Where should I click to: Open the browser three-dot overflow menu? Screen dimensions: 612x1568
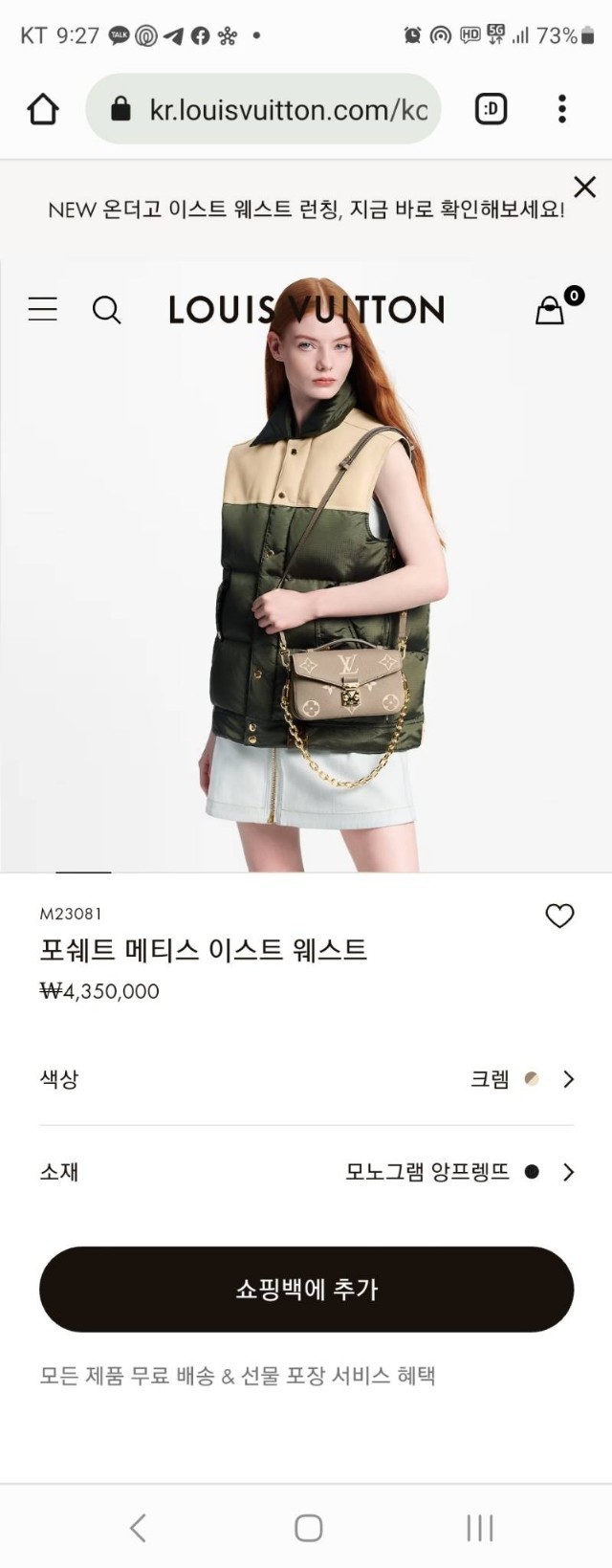coord(562,109)
